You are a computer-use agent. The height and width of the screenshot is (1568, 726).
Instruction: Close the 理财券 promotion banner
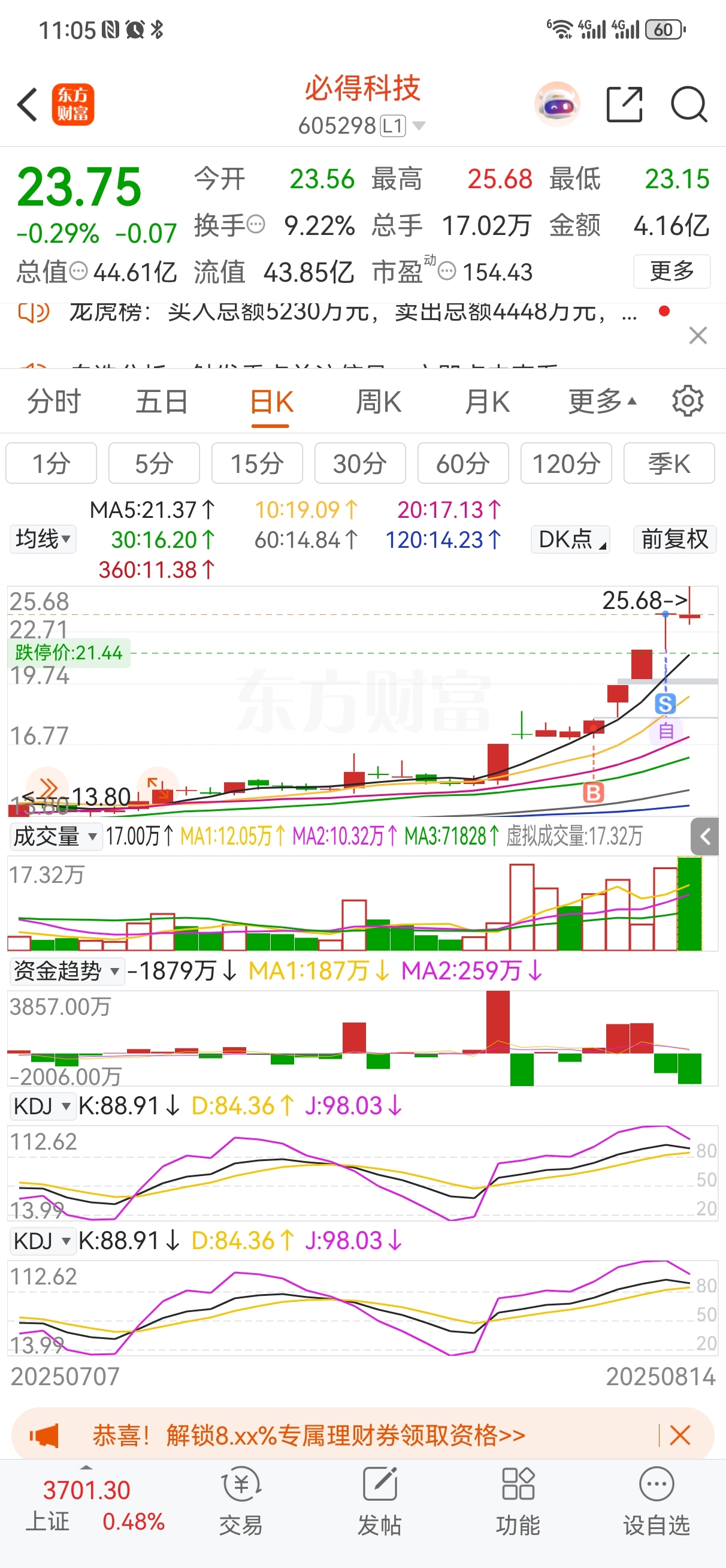coord(680,1436)
